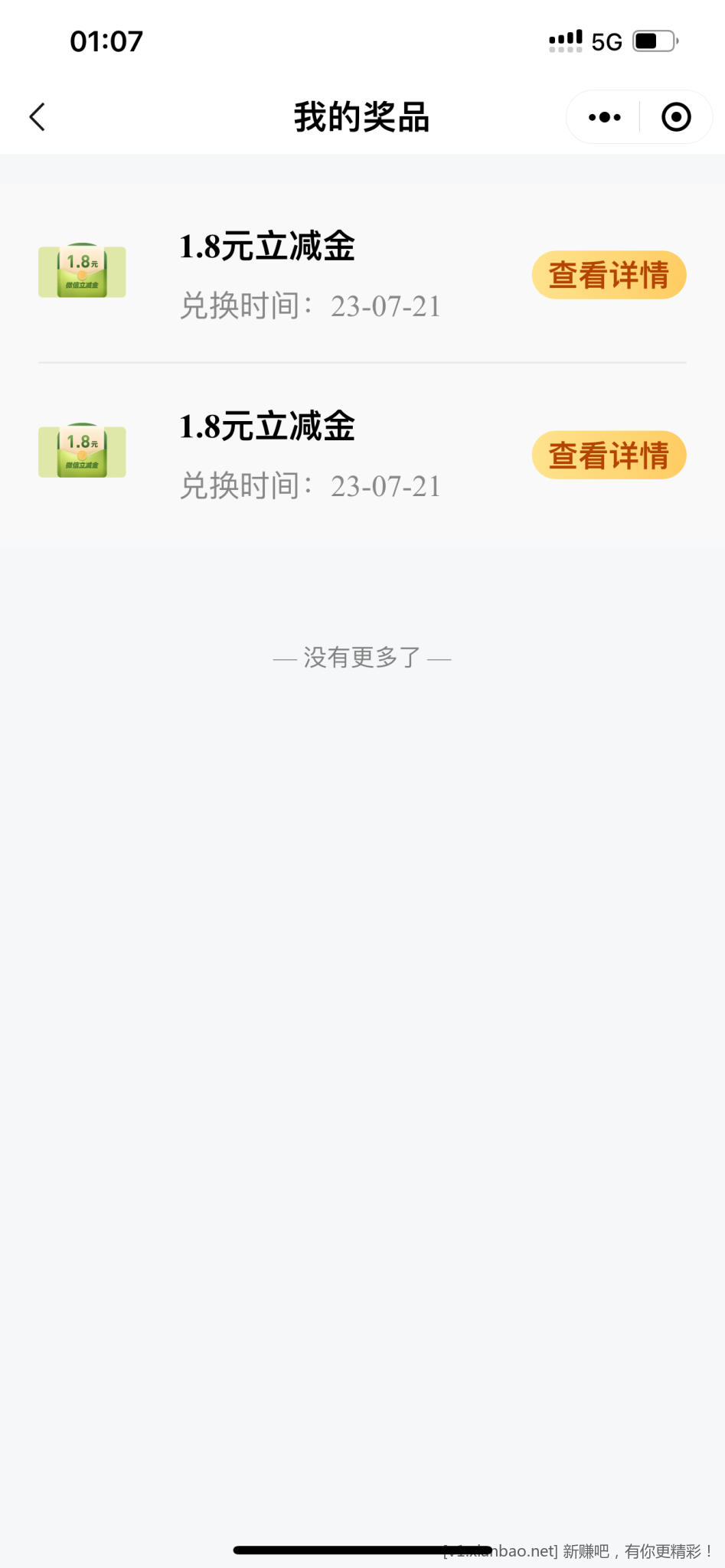Close the mini program with the circle icon
The height and width of the screenshot is (1568, 725).
pyautogui.click(x=676, y=117)
